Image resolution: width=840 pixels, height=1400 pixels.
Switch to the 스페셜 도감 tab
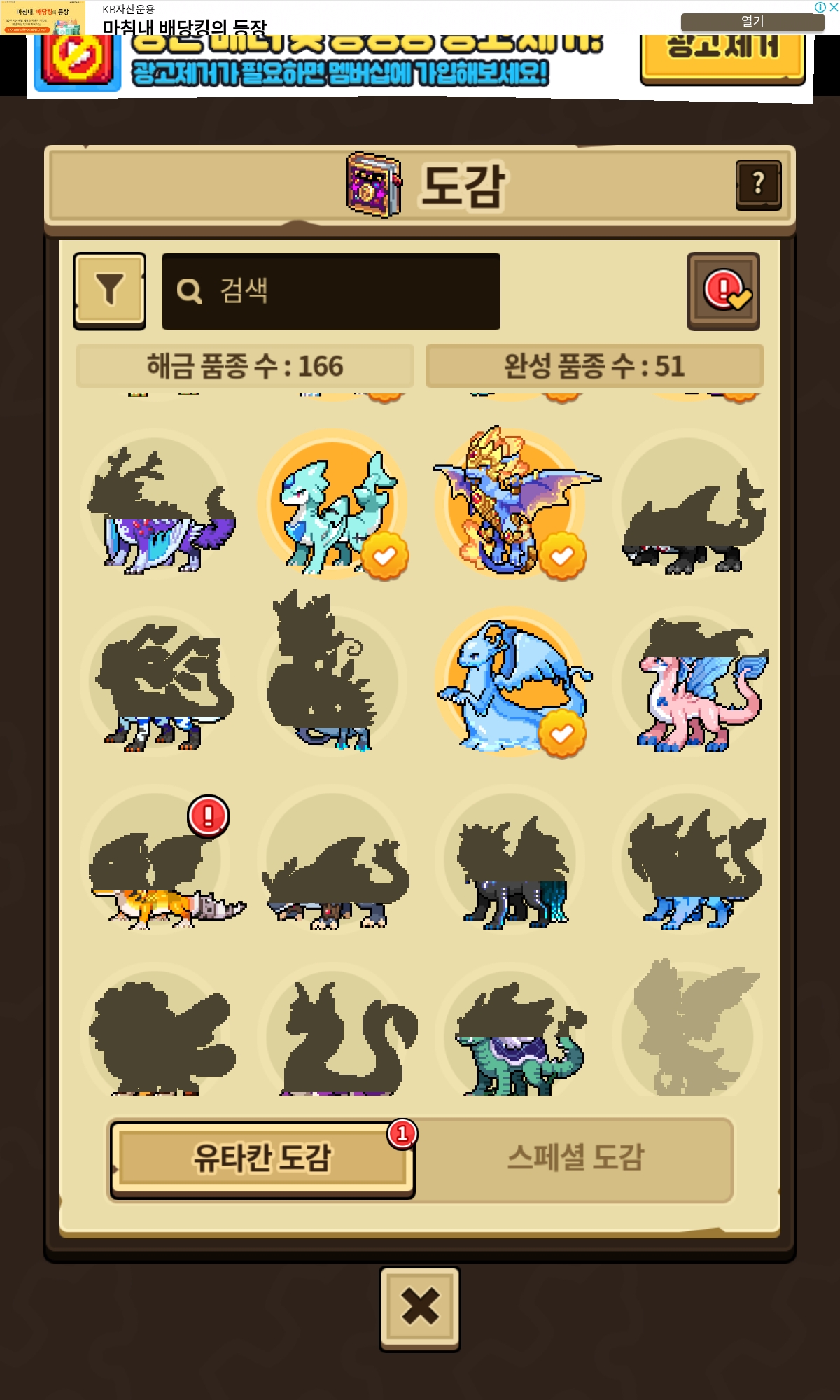click(x=575, y=1158)
